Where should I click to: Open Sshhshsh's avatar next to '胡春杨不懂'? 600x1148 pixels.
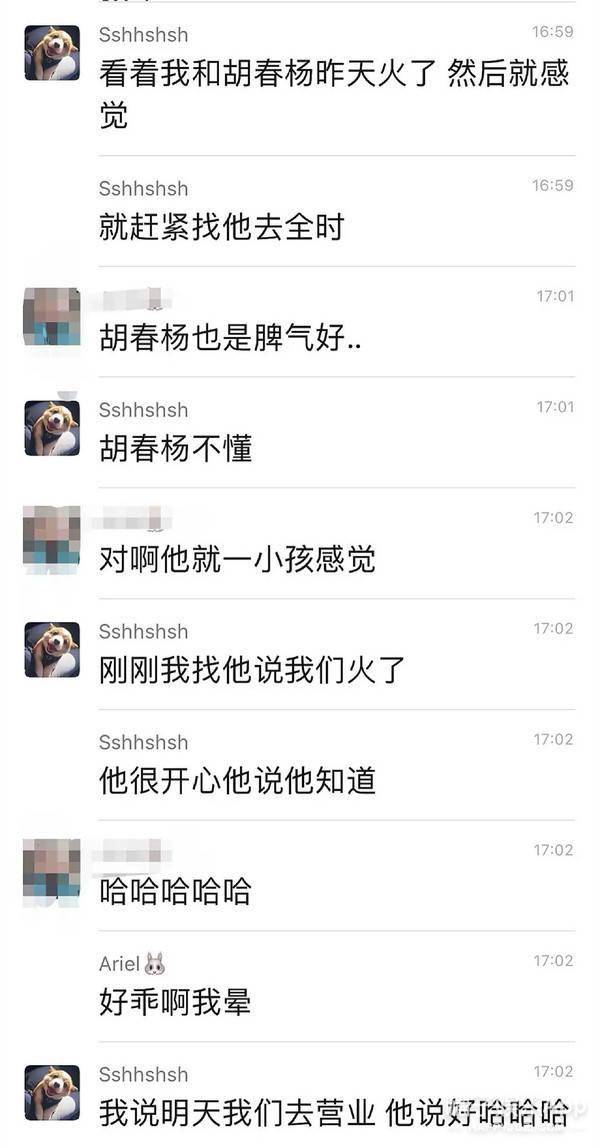[x=52, y=428]
